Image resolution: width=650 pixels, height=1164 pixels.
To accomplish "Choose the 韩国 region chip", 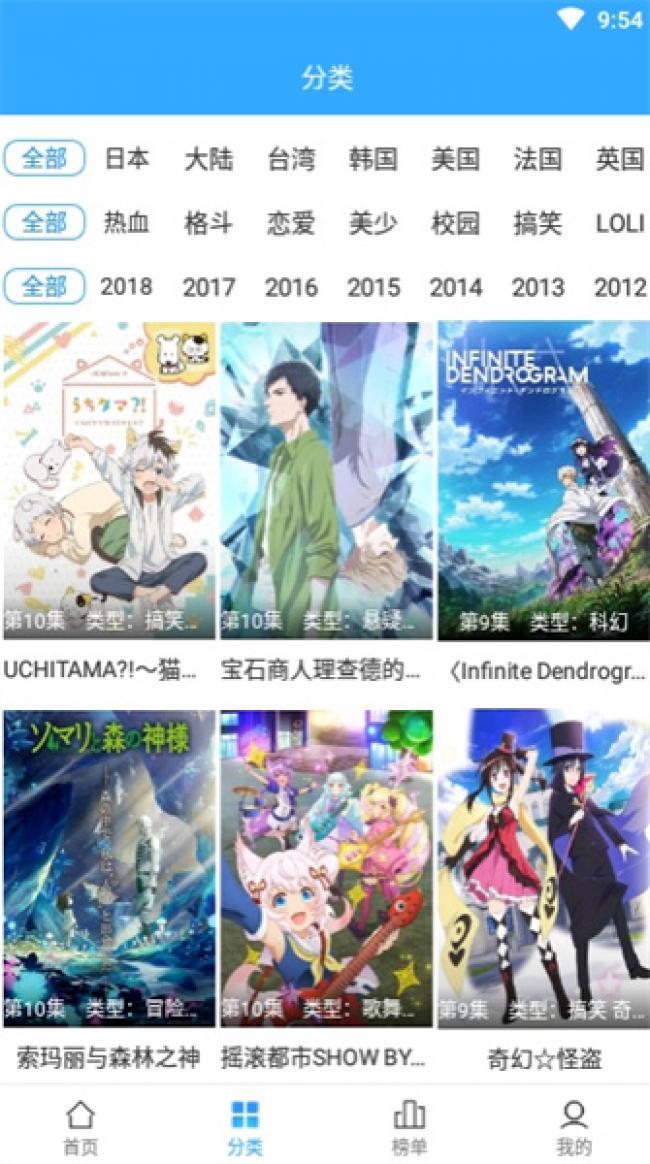I will (x=373, y=159).
